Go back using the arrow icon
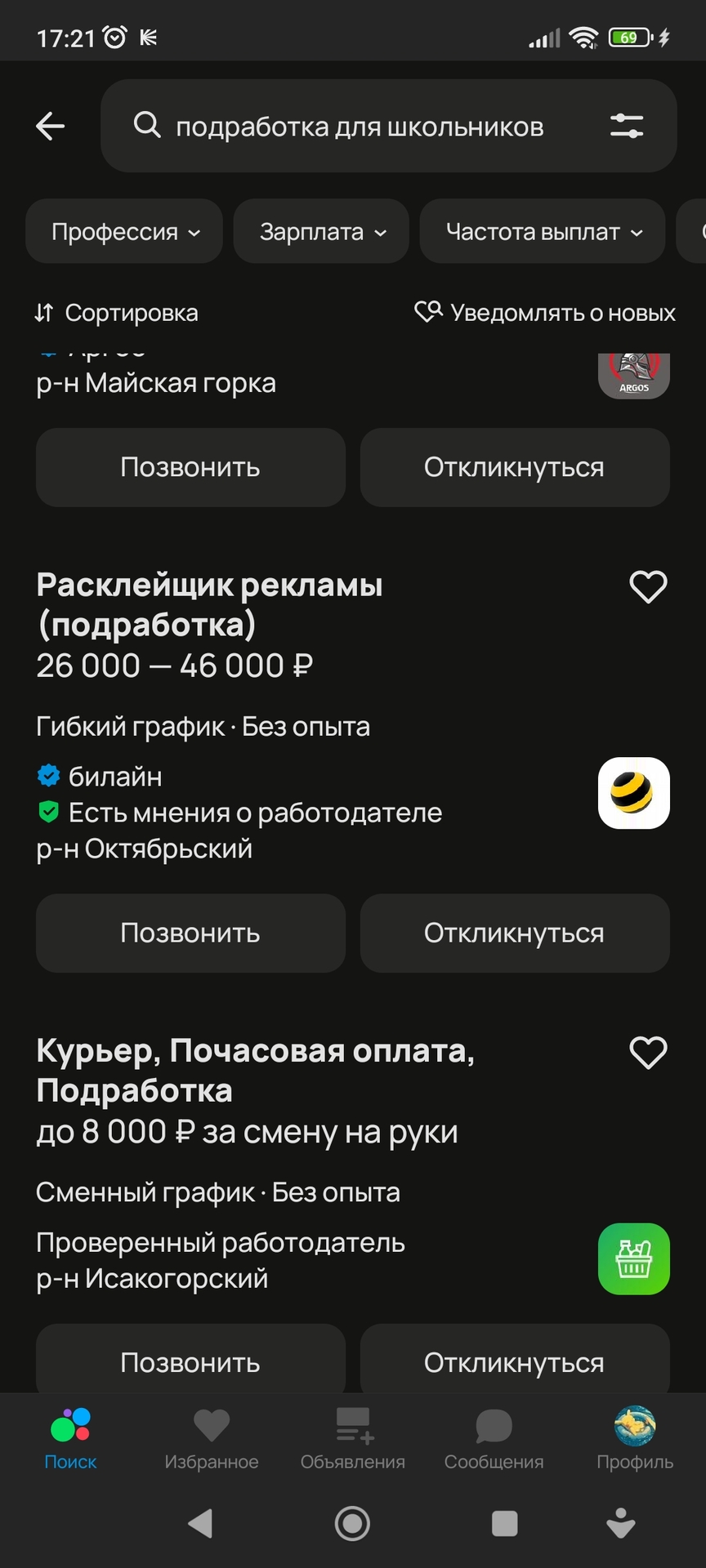Screen dimensions: 706x1568 pos(51,126)
